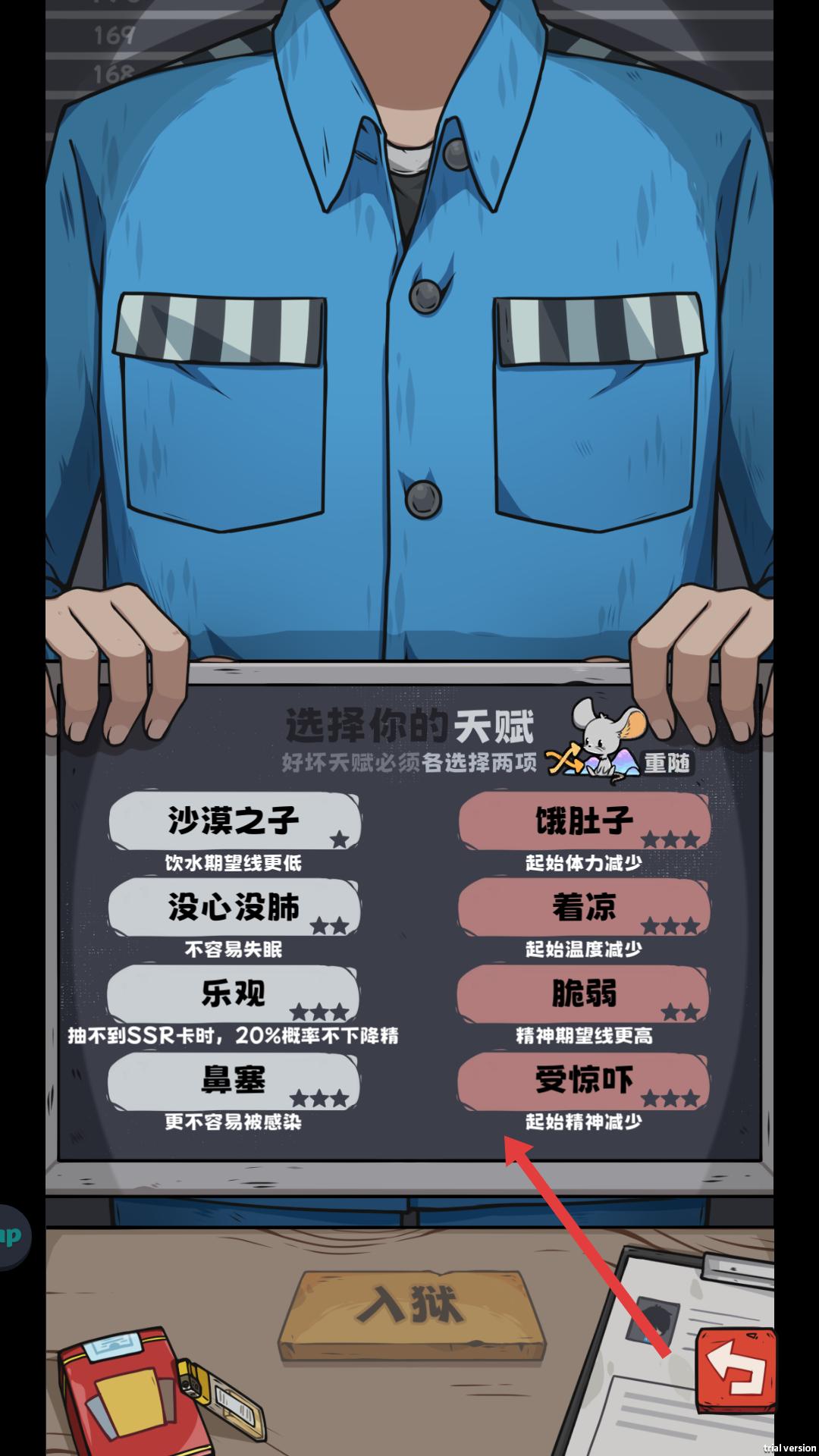The width and height of the screenshot is (819, 1456).
Task: Select the 沙漠之子 talent
Action: [x=234, y=821]
